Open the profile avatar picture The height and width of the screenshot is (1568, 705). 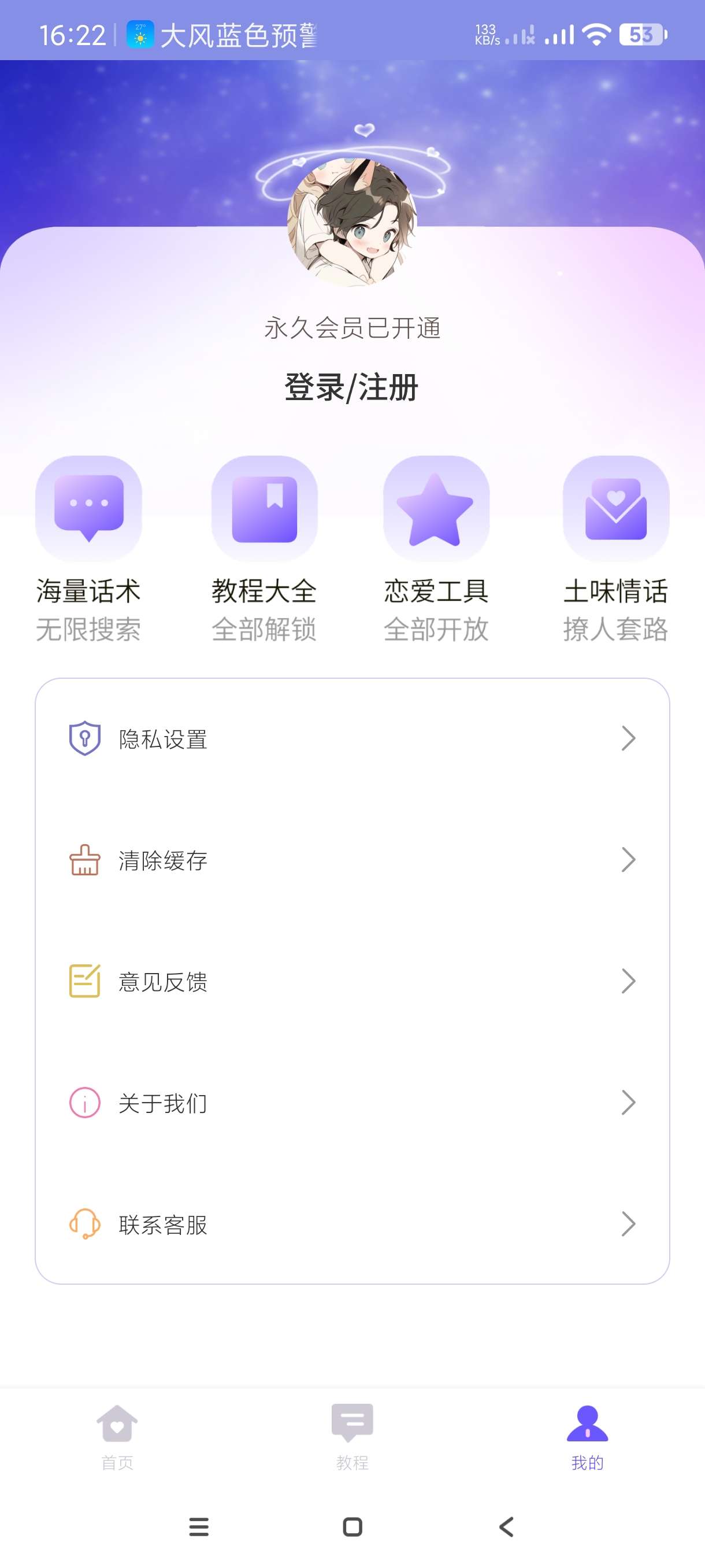[x=351, y=223]
